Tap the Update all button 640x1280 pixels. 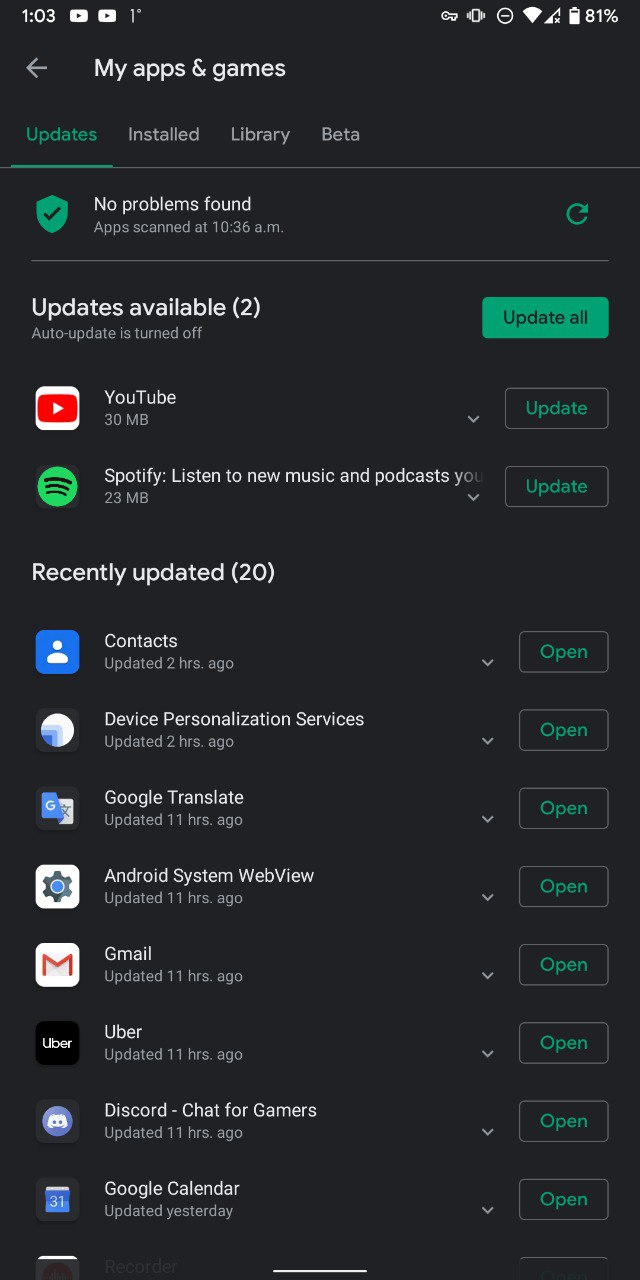545,318
